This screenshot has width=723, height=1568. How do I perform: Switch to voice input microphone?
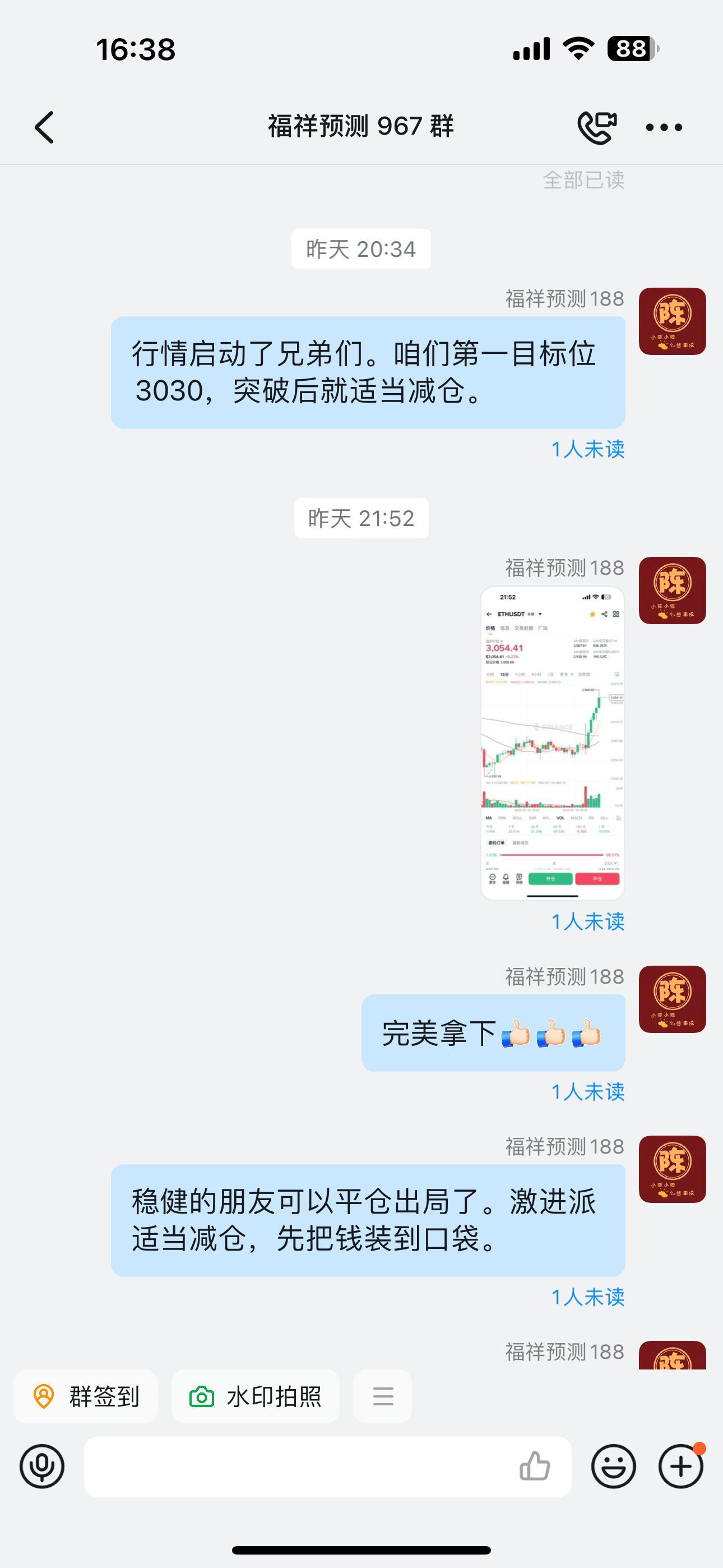[42, 1466]
